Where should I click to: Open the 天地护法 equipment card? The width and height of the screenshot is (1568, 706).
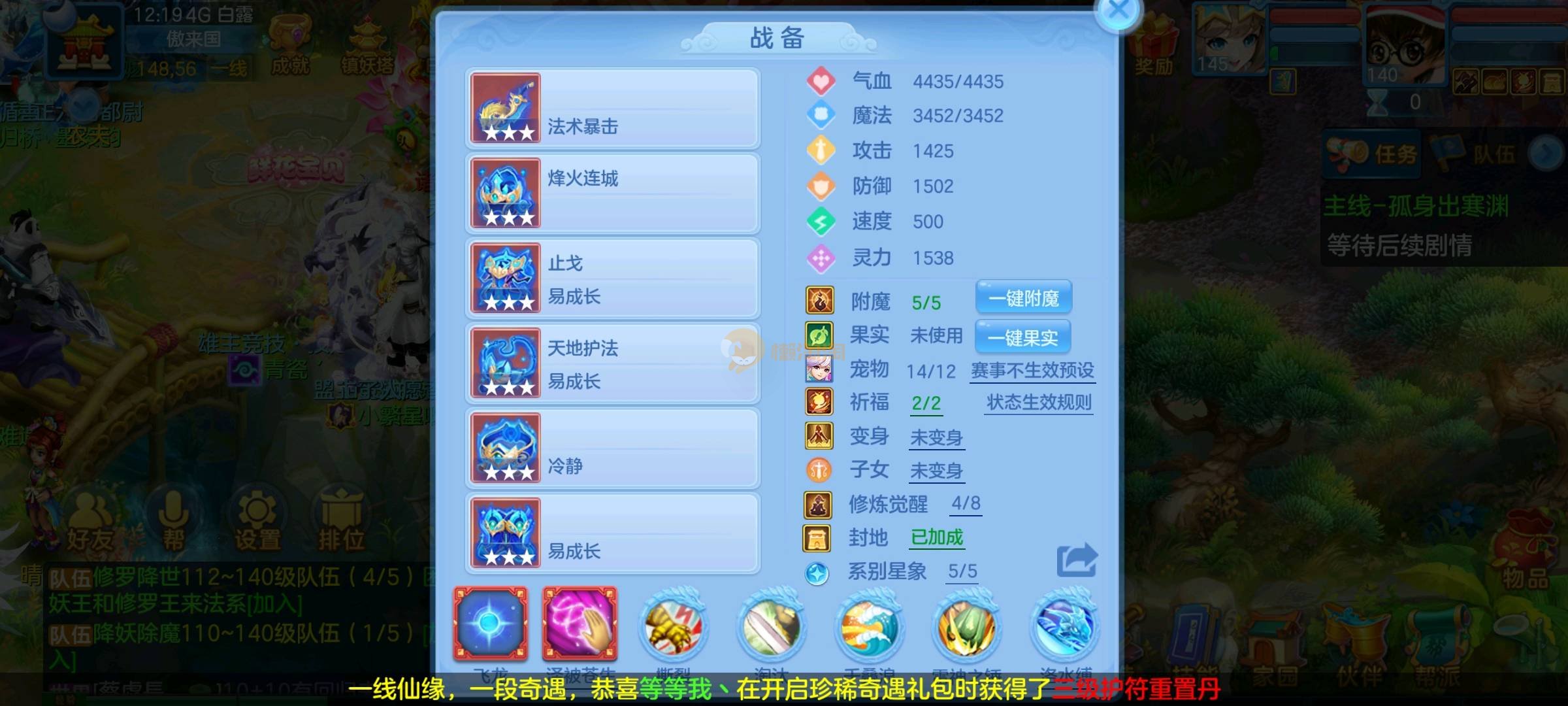pos(612,363)
